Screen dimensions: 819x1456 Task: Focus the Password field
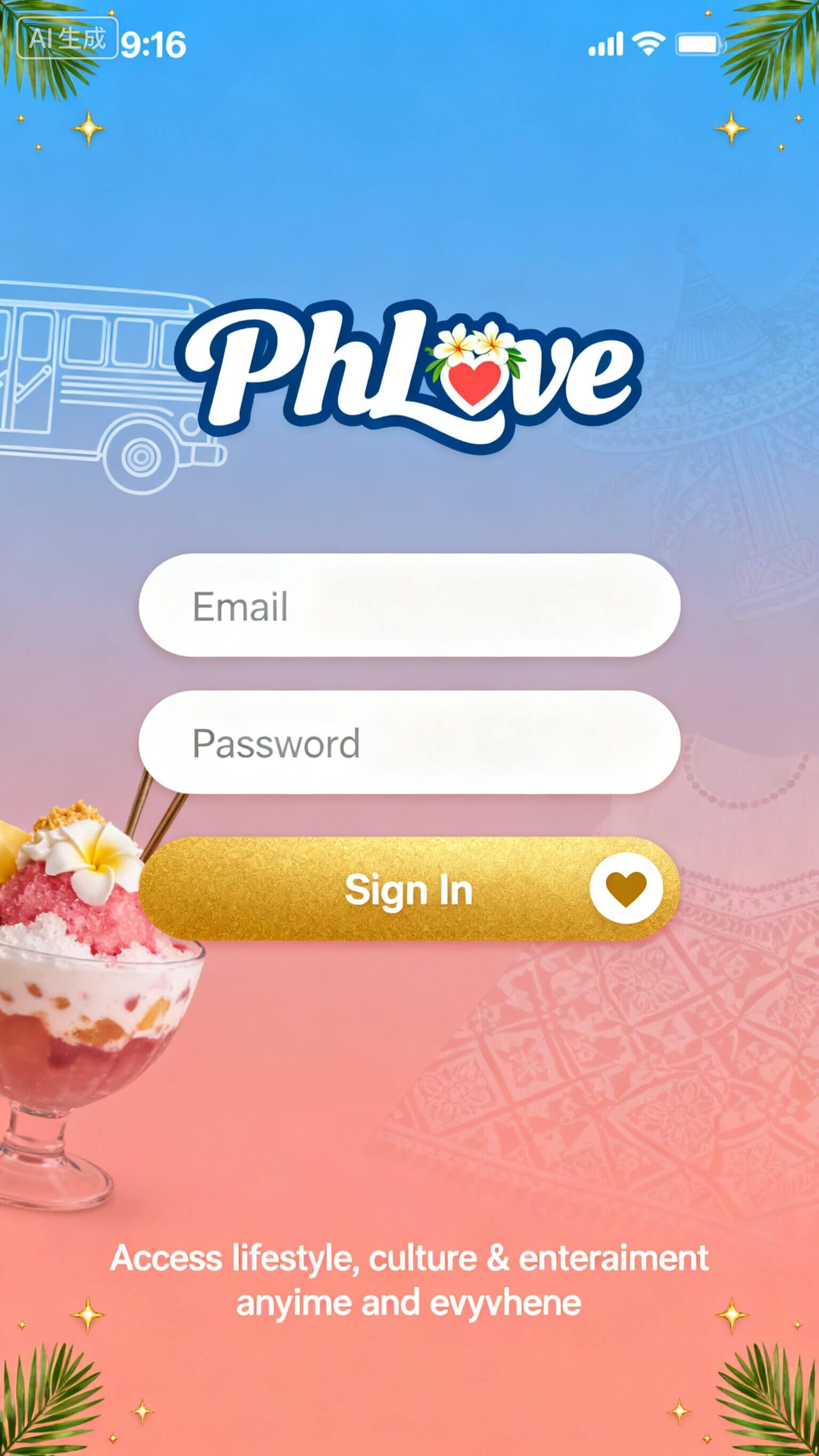[x=409, y=742]
